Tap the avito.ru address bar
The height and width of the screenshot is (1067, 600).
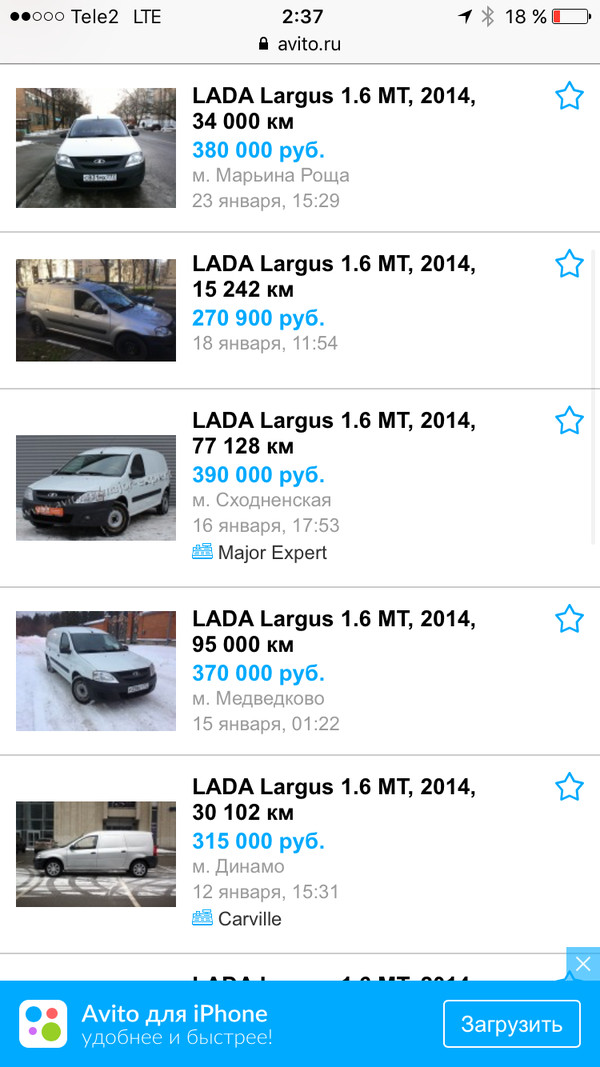click(x=300, y=44)
